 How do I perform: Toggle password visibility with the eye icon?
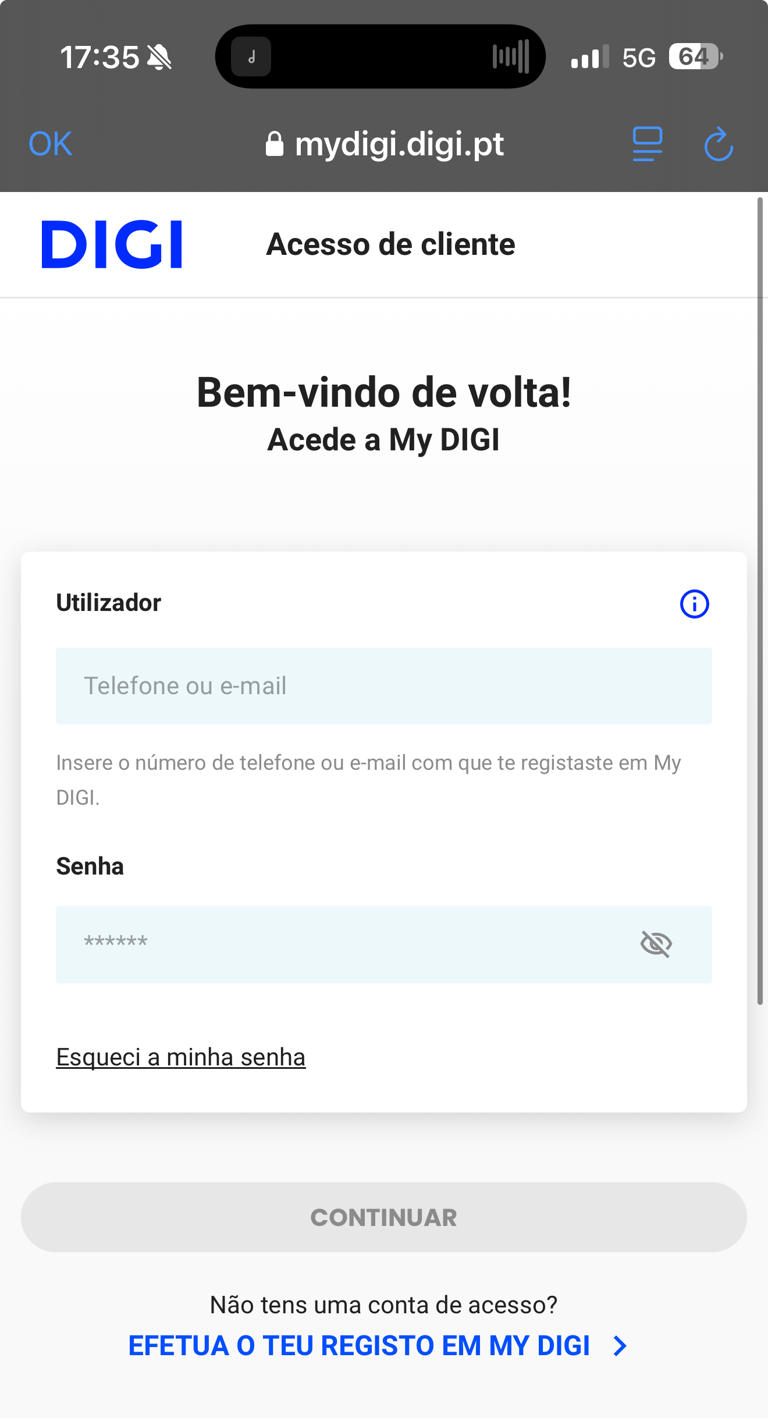click(655, 943)
